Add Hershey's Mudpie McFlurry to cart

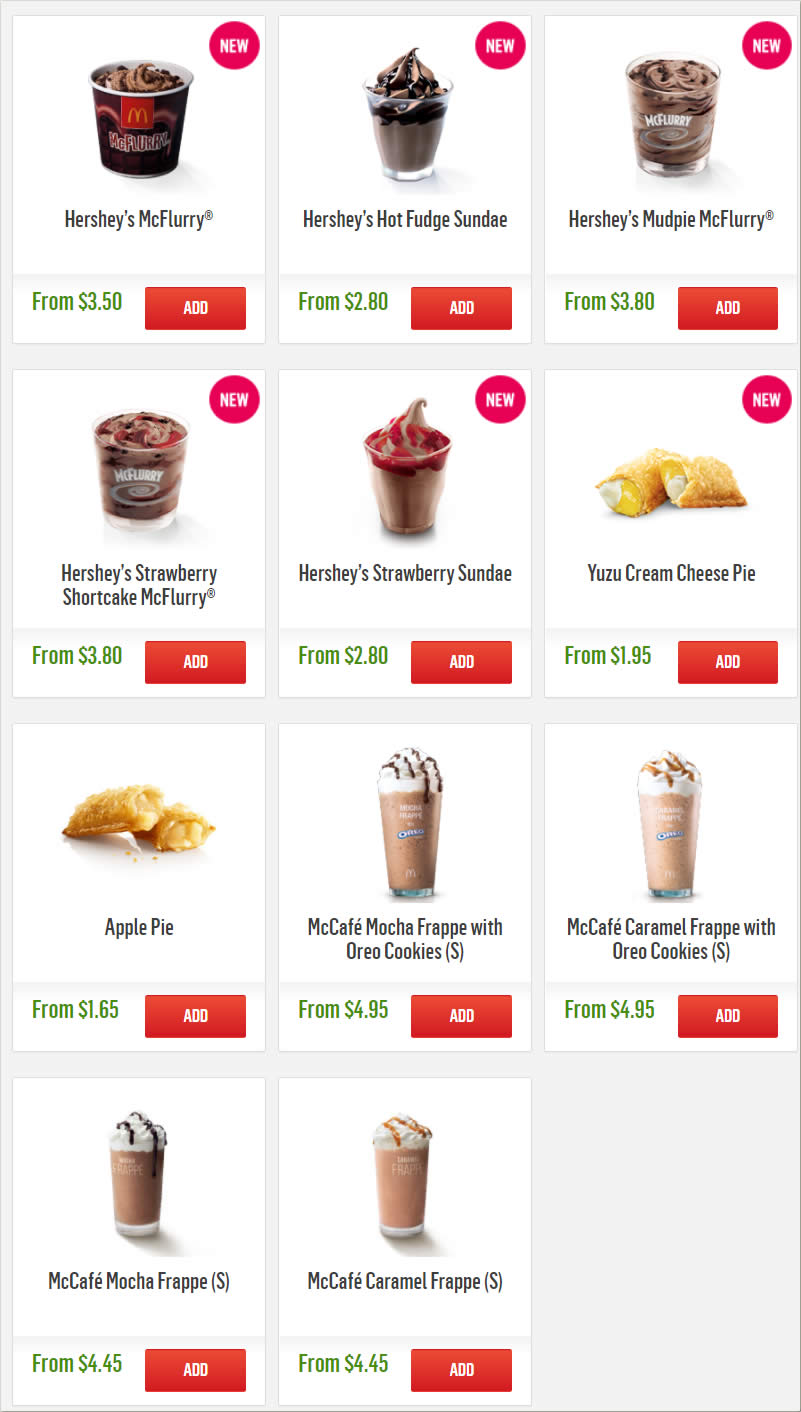728,308
